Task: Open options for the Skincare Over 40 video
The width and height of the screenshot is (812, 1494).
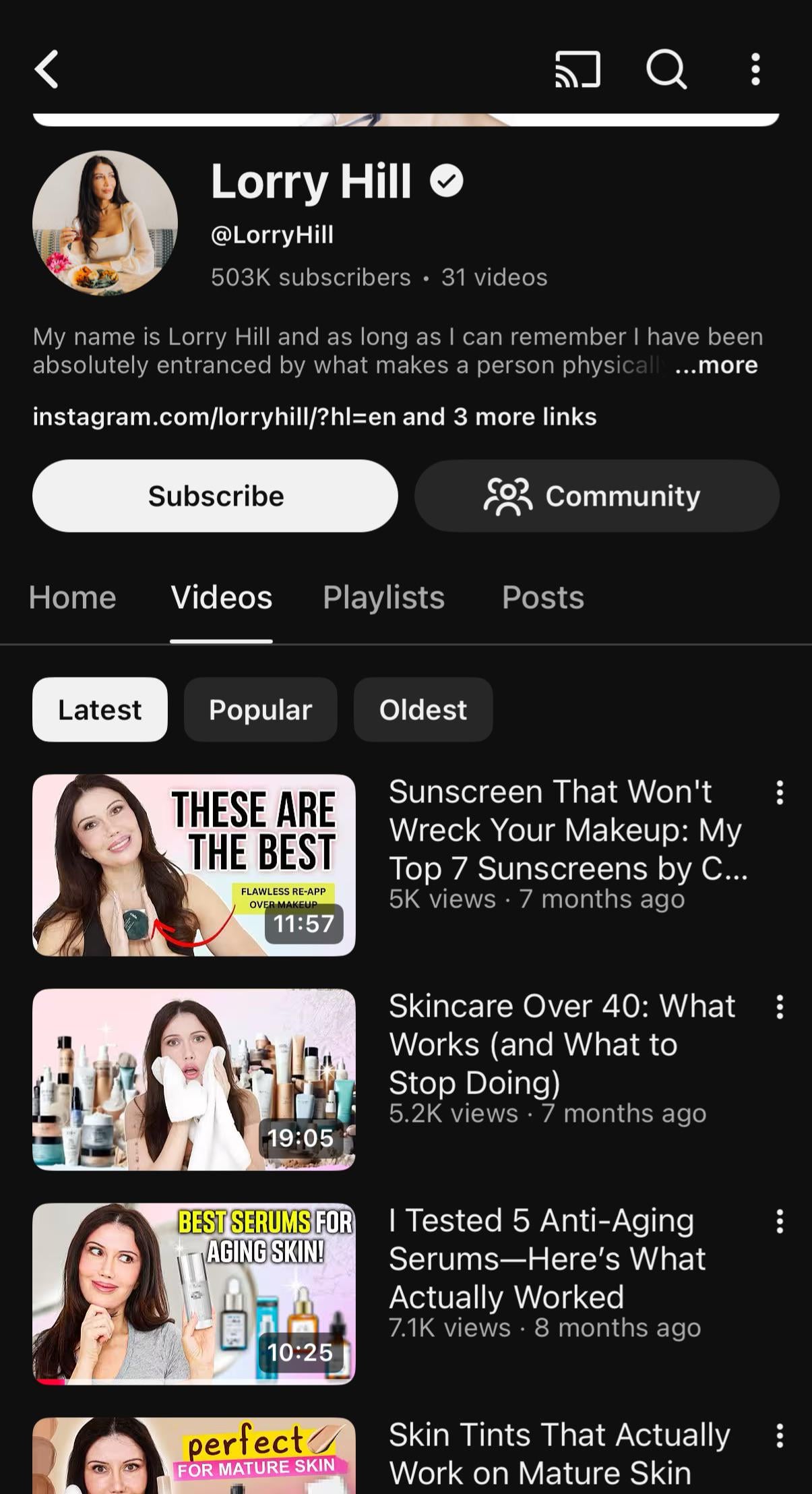Action: 780,1007
